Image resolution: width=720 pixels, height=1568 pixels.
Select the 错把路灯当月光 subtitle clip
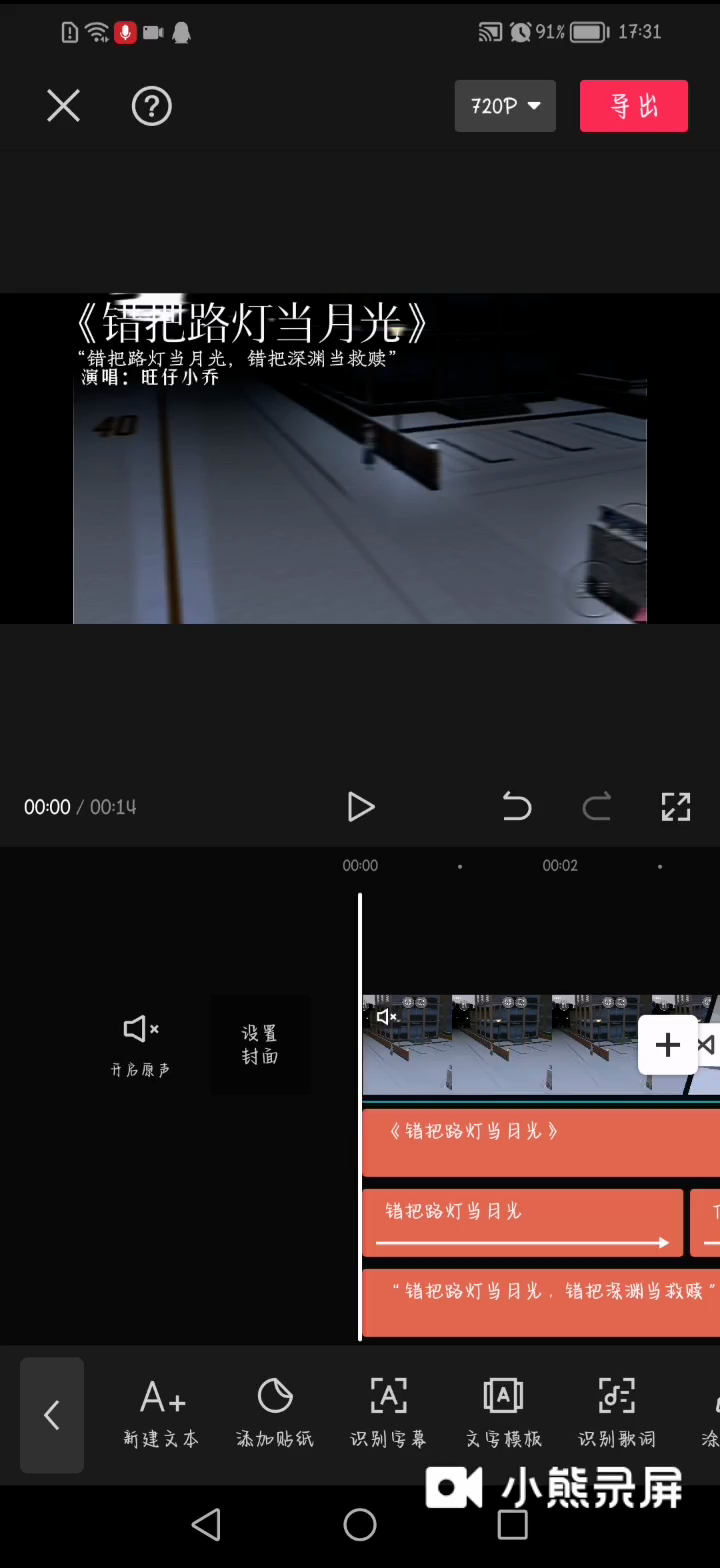(522, 1222)
